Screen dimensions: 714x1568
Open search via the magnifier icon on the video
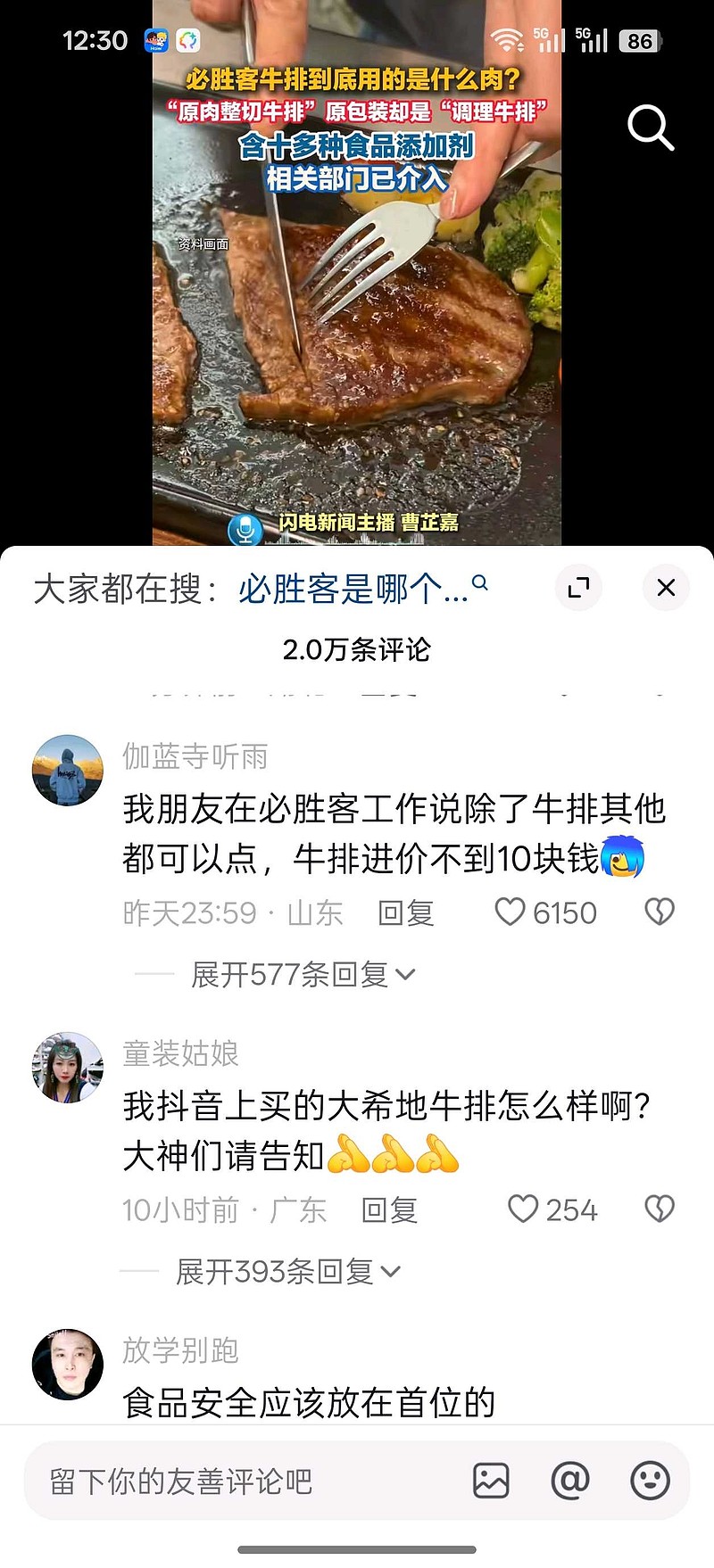point(651,128)
